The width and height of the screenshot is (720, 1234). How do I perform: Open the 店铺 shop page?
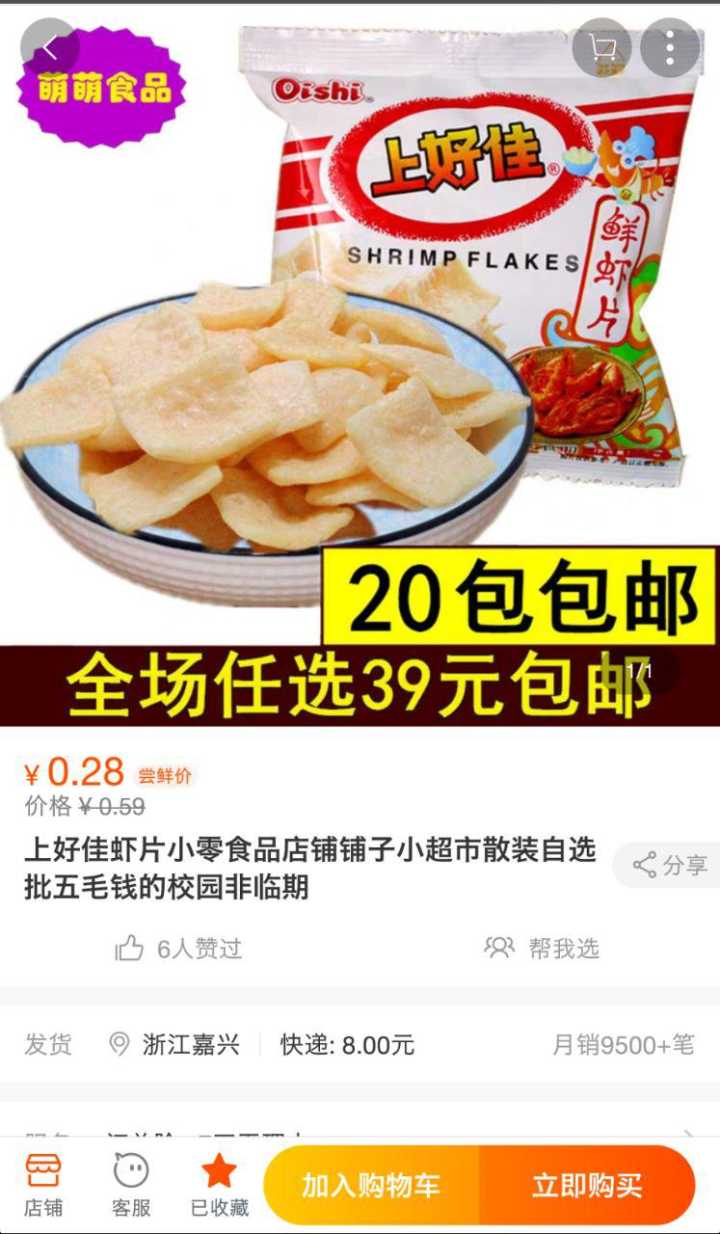tap(43, 1184)
